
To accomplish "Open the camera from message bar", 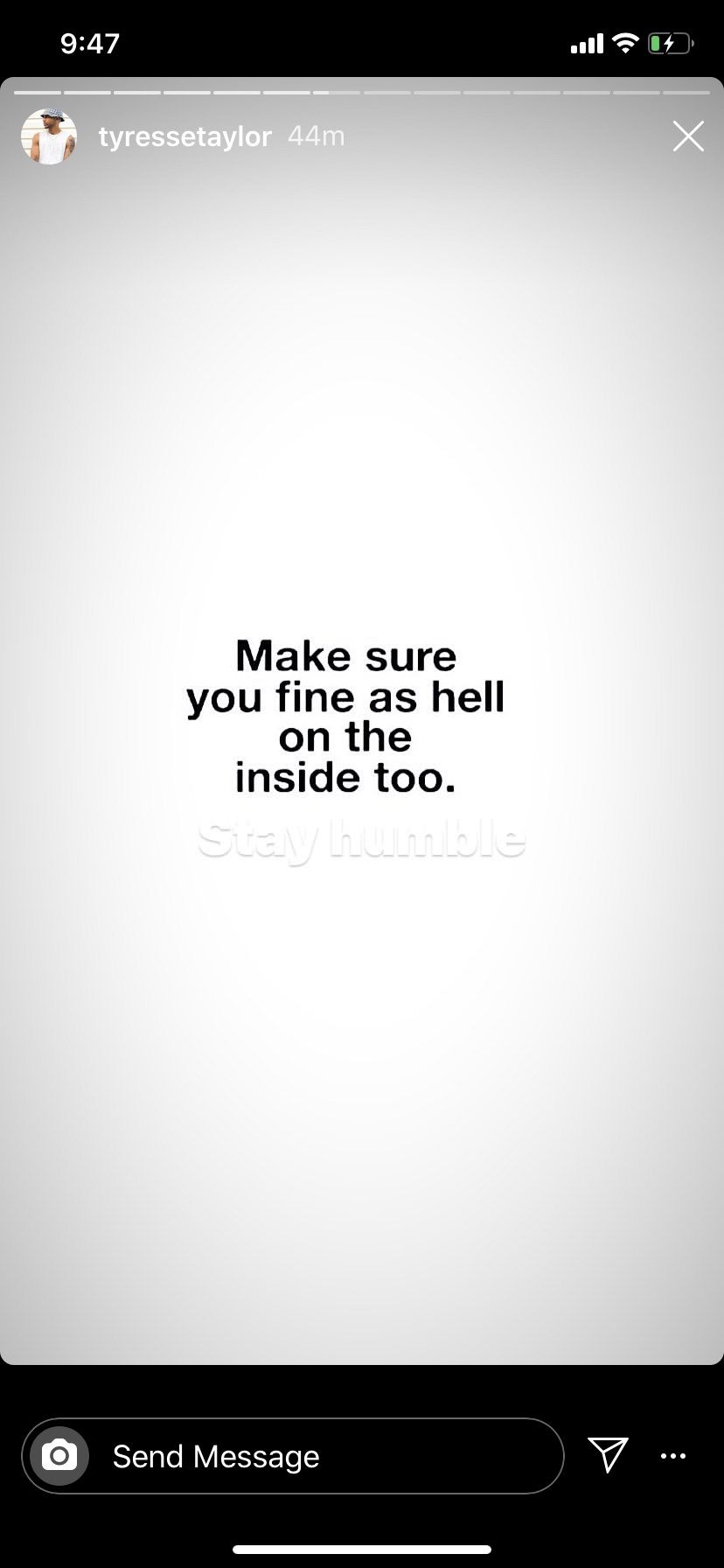I will 59,1456.
